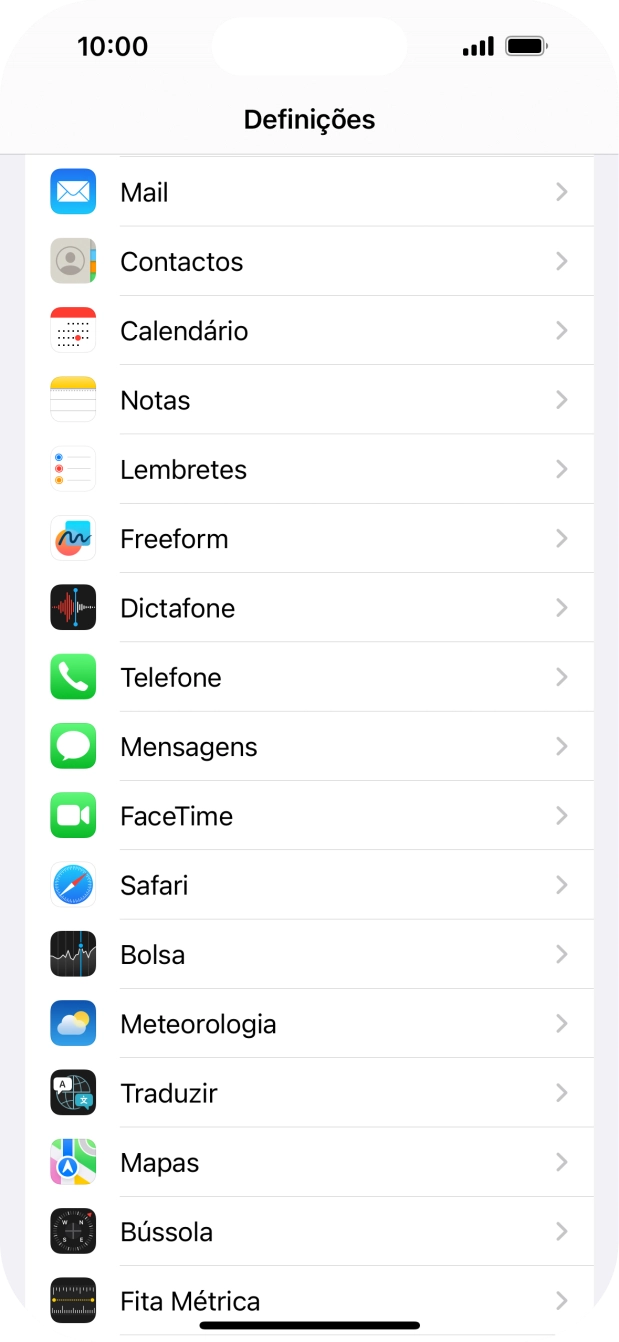The width and height of the screenshot is (619, 1342).
Task: Open Lembretes settings
Action: coord(309,469)
